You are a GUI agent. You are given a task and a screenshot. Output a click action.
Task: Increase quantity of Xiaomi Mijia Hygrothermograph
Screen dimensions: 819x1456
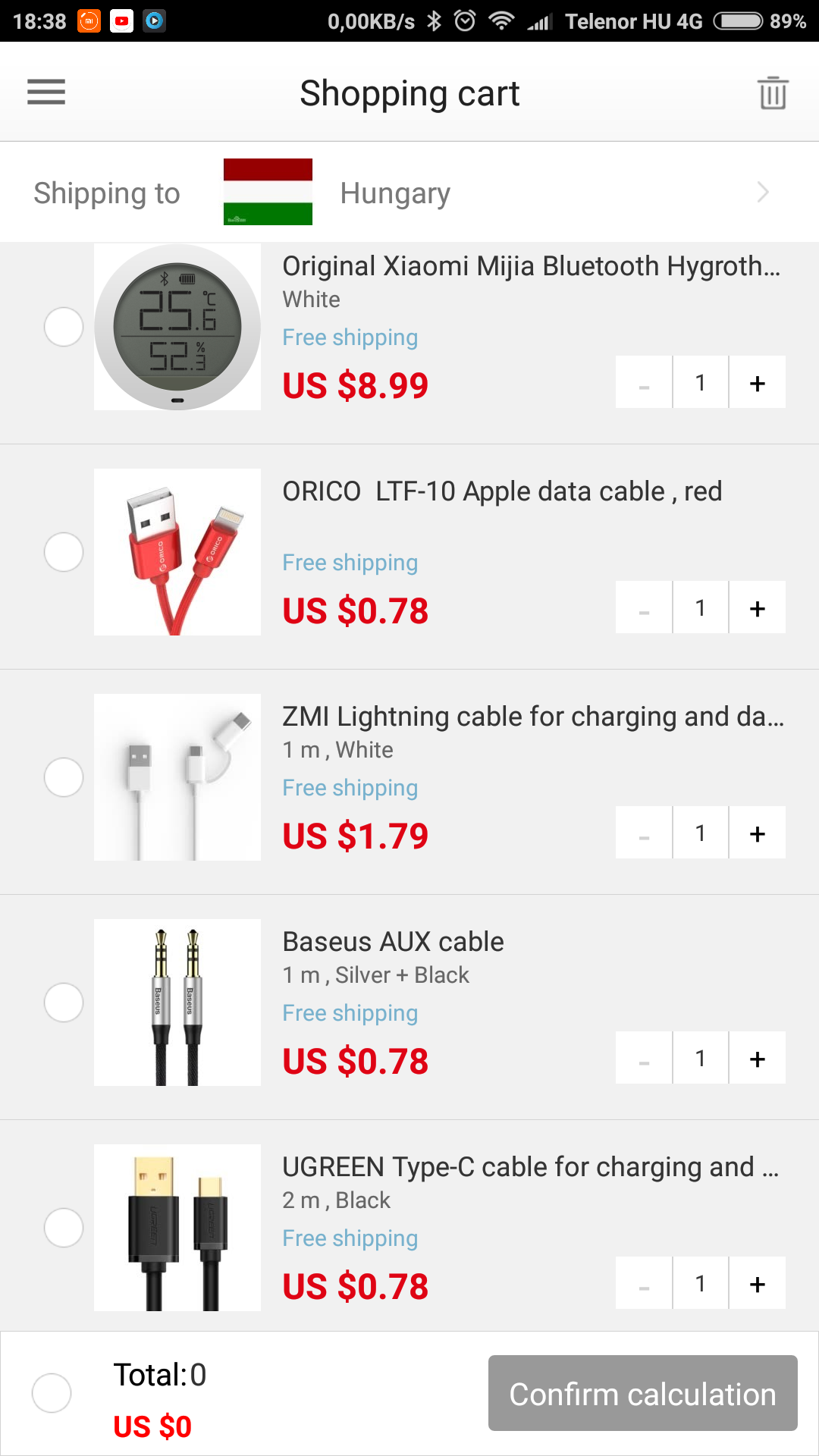(757, 383)
